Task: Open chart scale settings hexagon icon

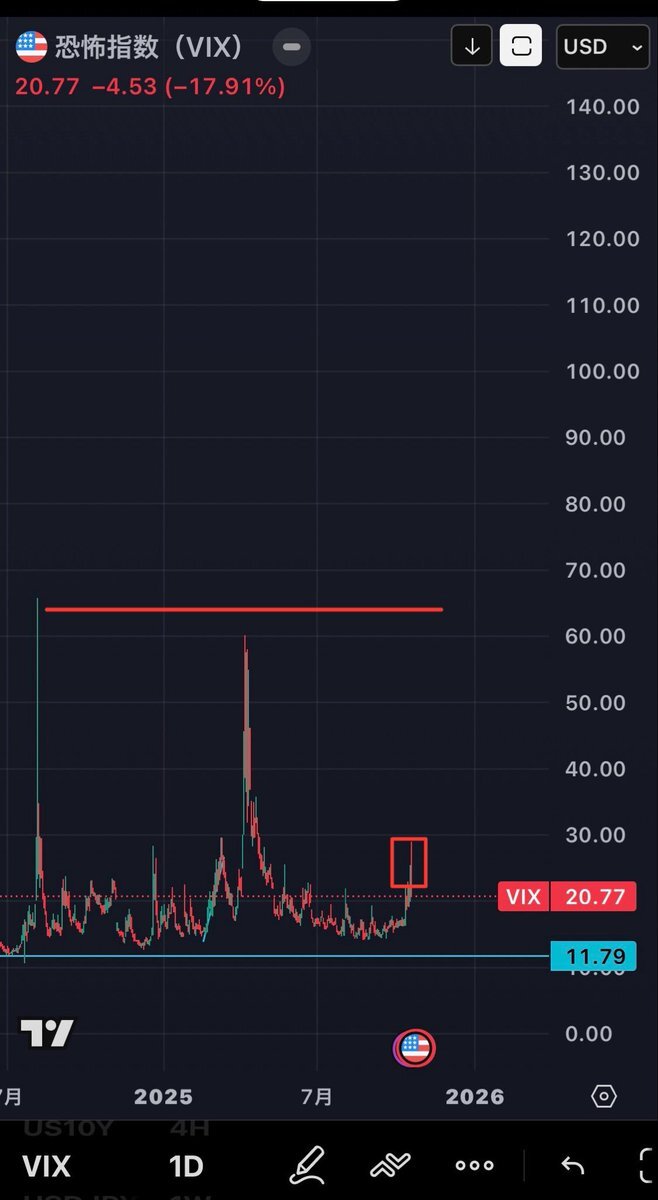Action: coord(604,1096)
